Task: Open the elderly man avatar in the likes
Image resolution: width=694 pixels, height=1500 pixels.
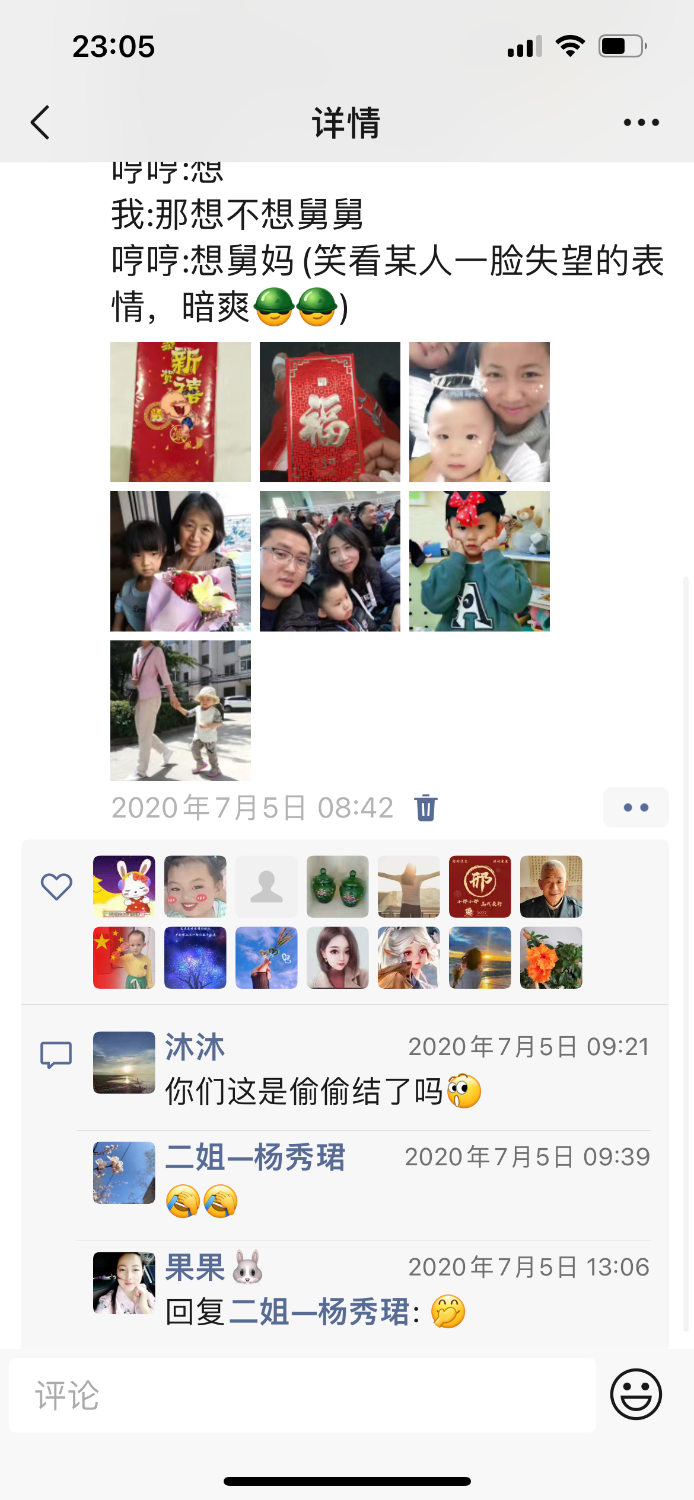Action: pos(551,887)
